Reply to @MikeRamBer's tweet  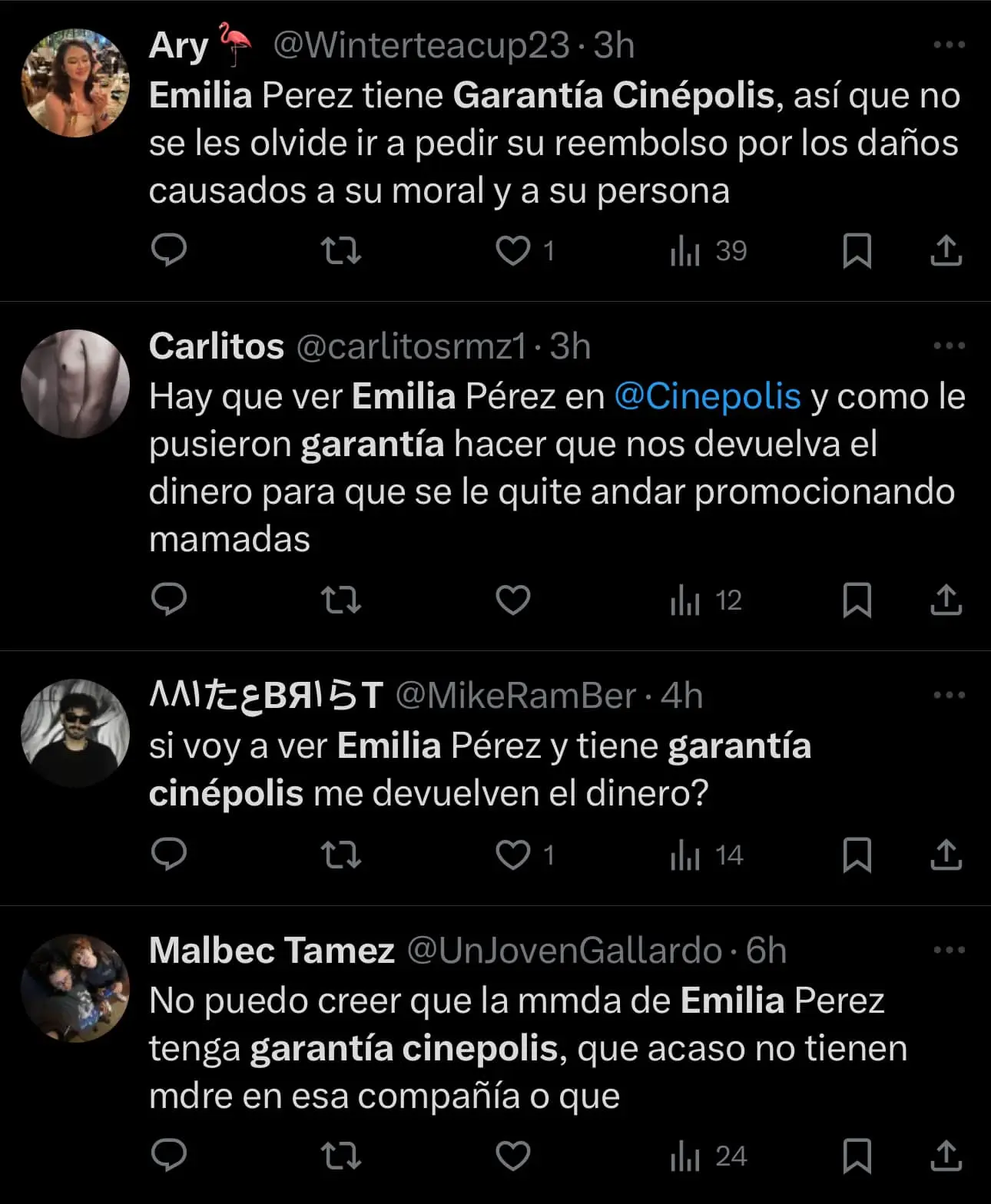169,855
